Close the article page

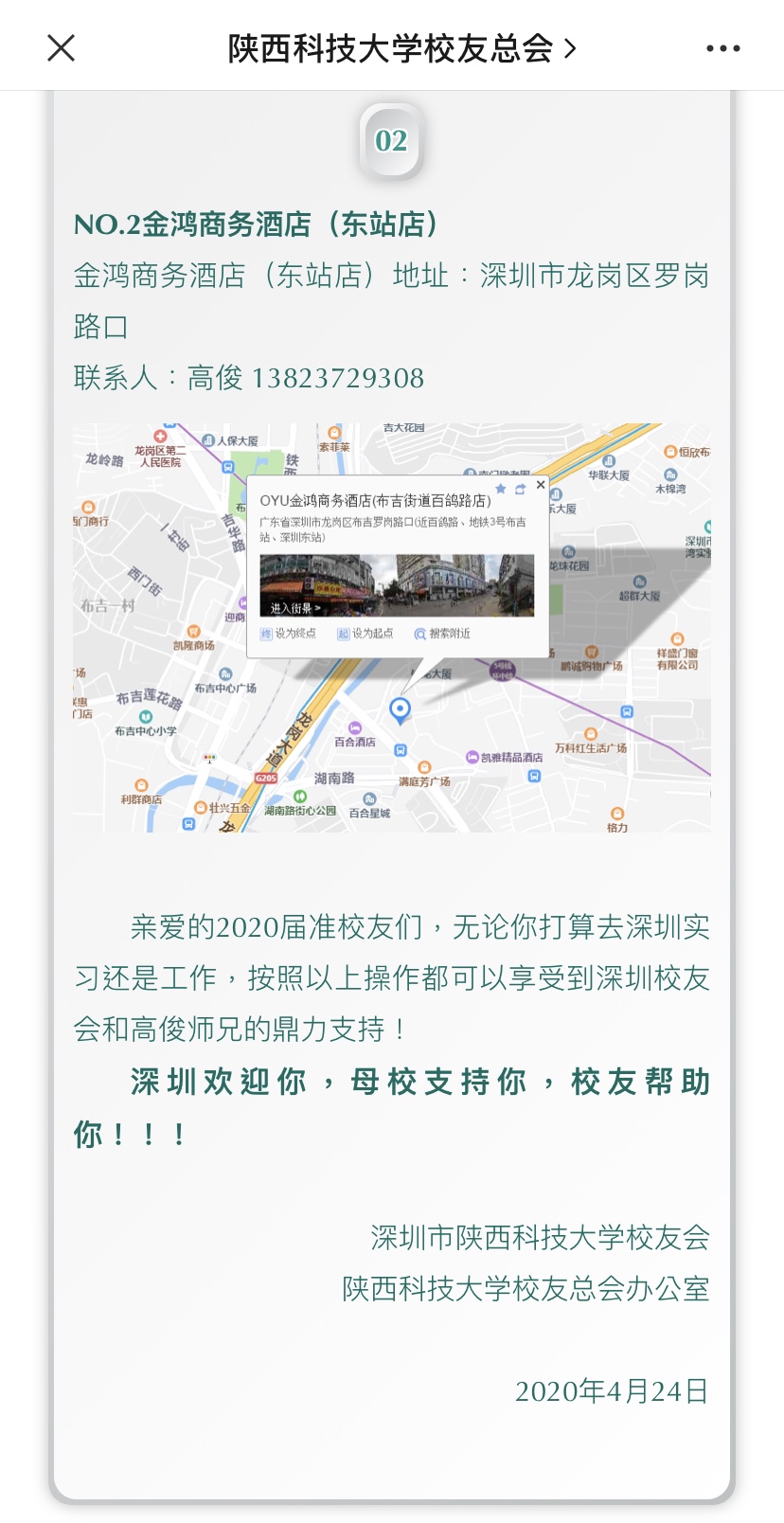[x=61, y=47]
